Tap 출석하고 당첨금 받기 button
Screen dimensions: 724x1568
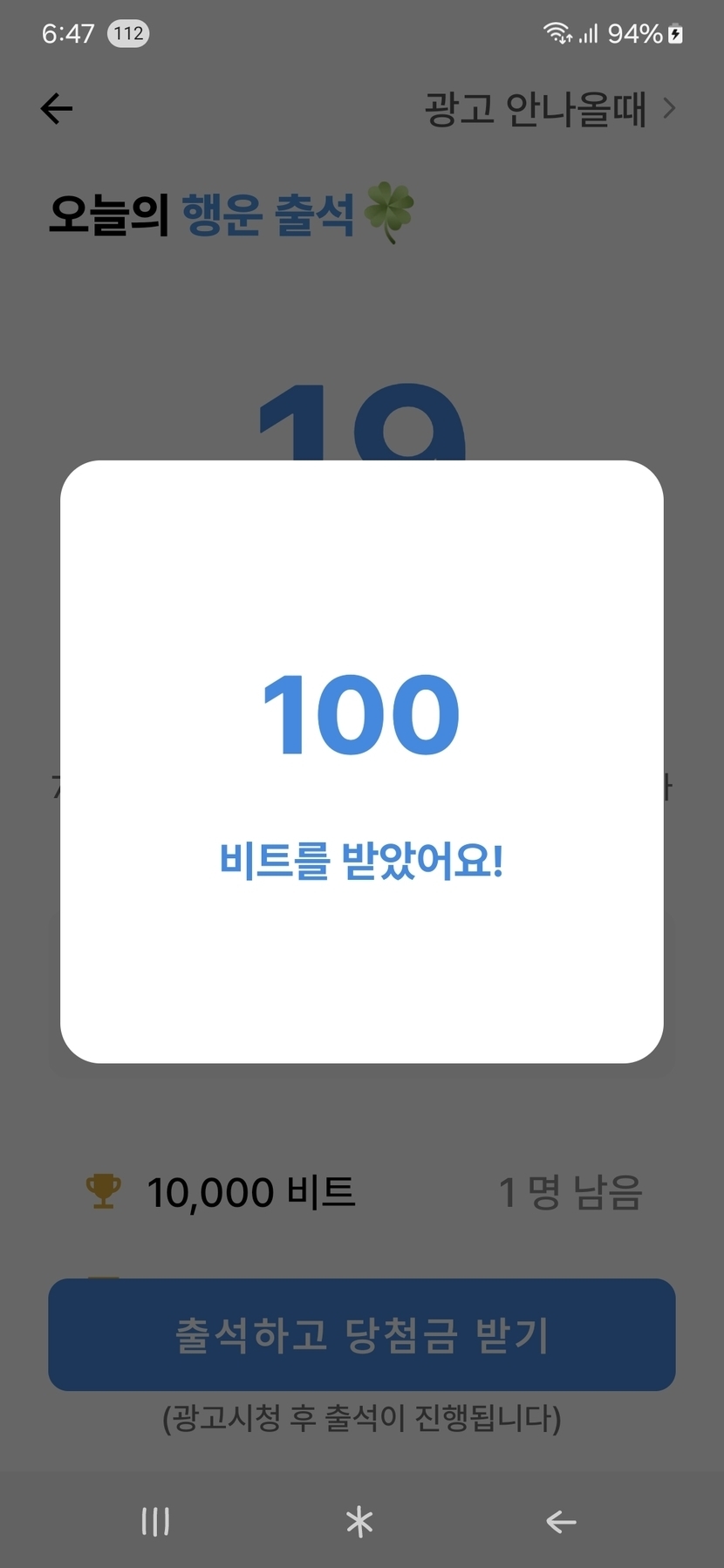click(x=361, y=1334)
